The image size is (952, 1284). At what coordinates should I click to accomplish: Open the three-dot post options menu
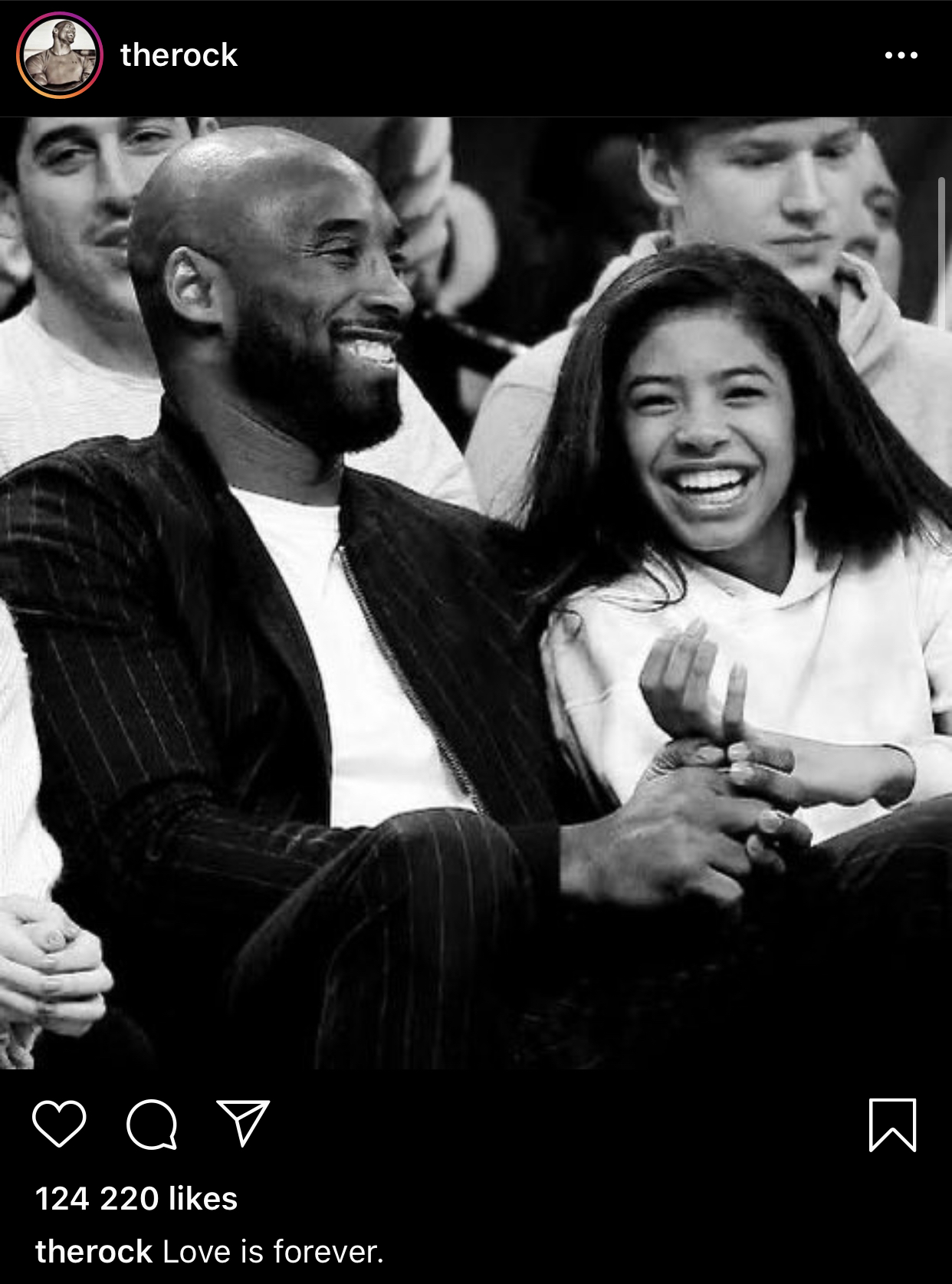[x=901, y=55]
